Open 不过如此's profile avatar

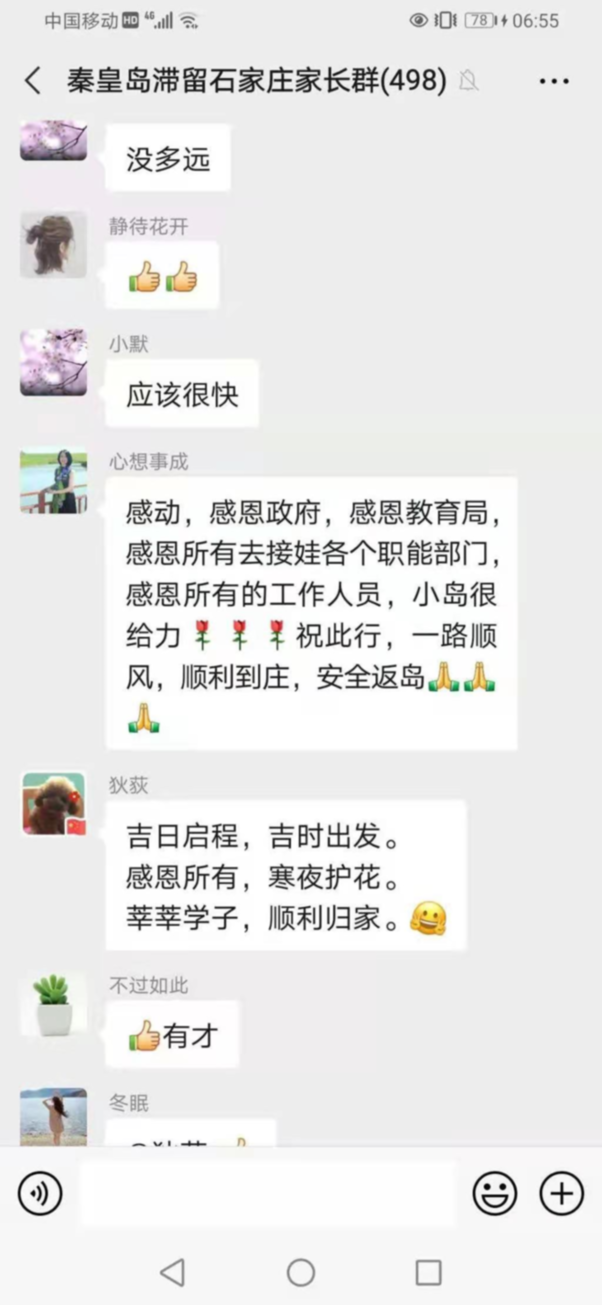coord(53,1004)
